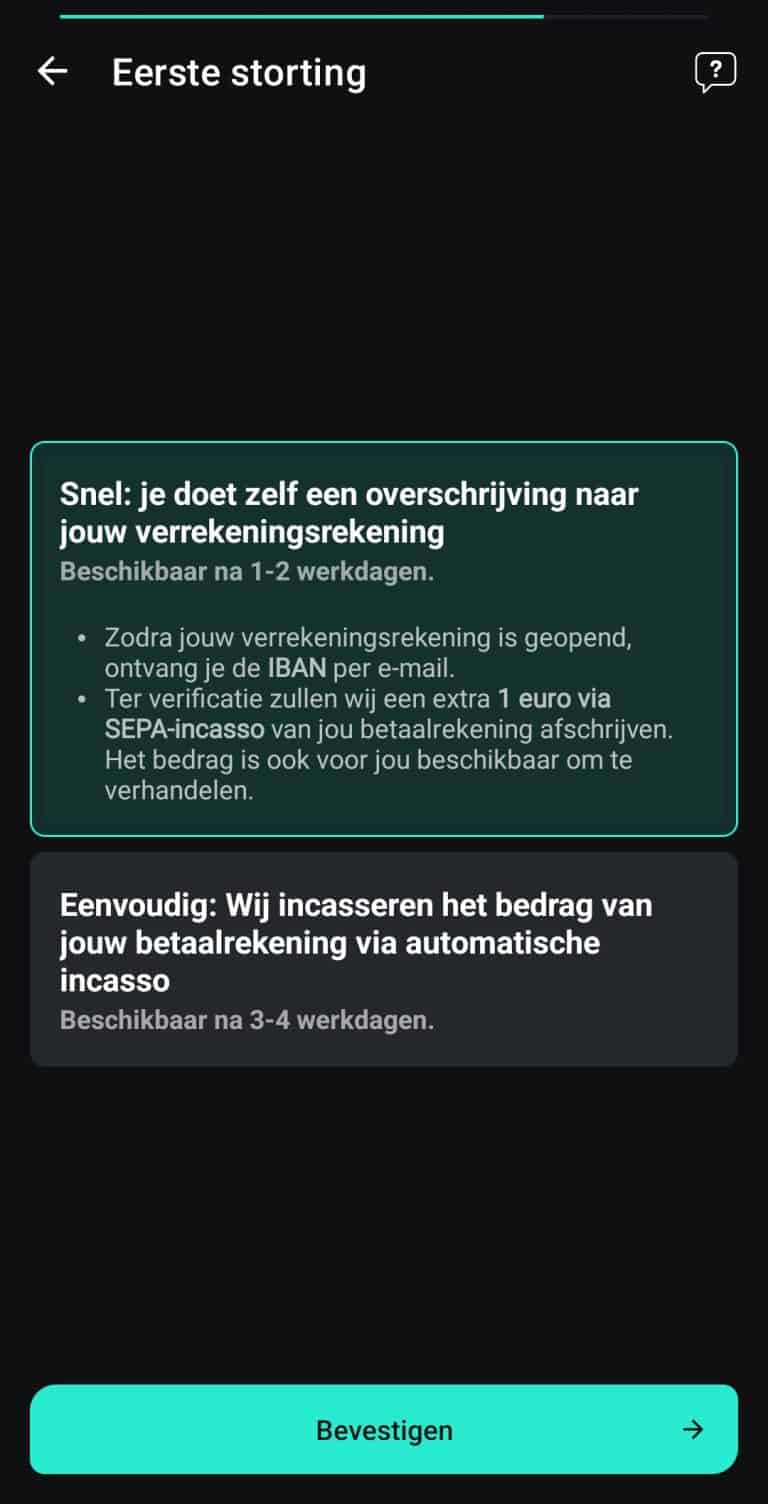Go back using the arrow icon
768x1504 pixels.
(x=52, y=72)
